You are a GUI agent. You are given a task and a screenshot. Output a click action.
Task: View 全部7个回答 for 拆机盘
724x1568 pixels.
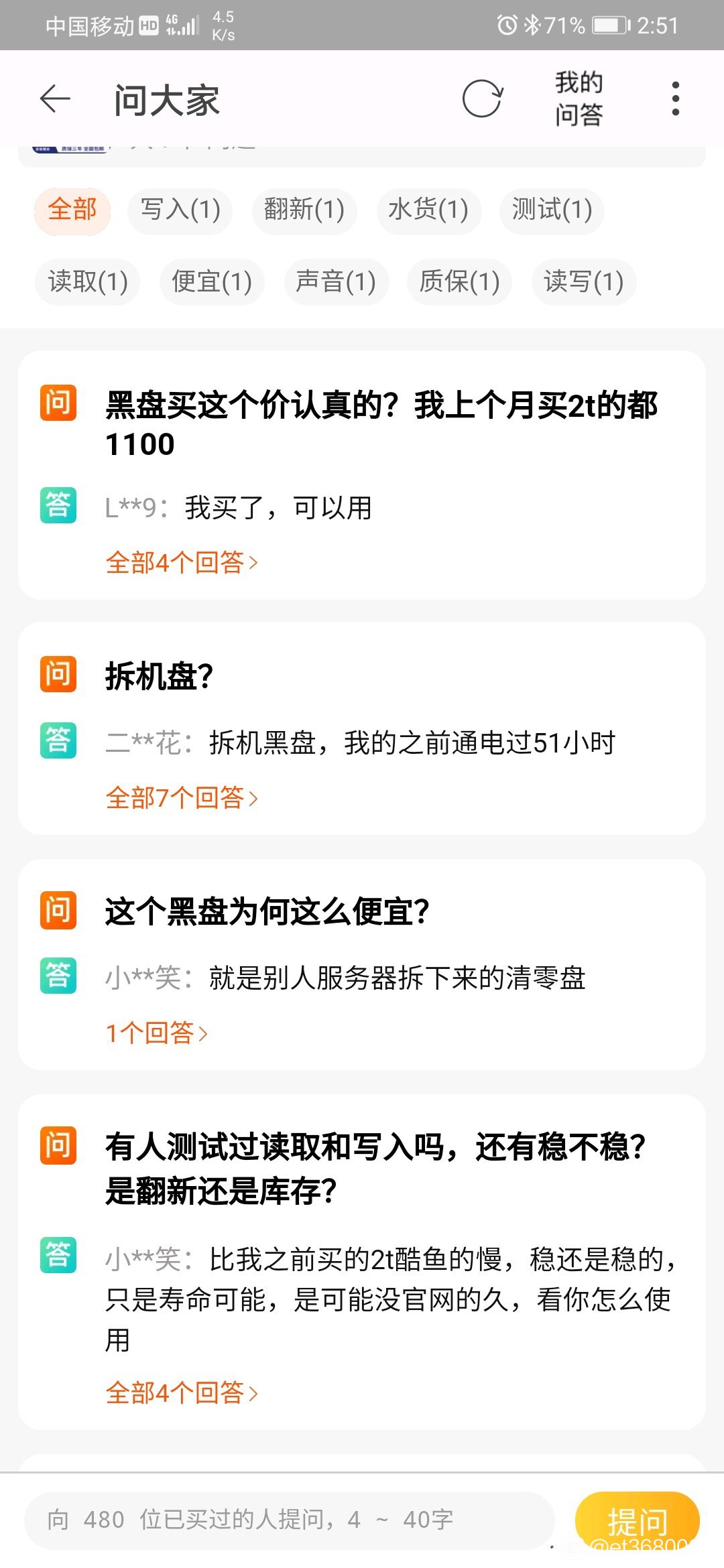(x=182, y=798)
